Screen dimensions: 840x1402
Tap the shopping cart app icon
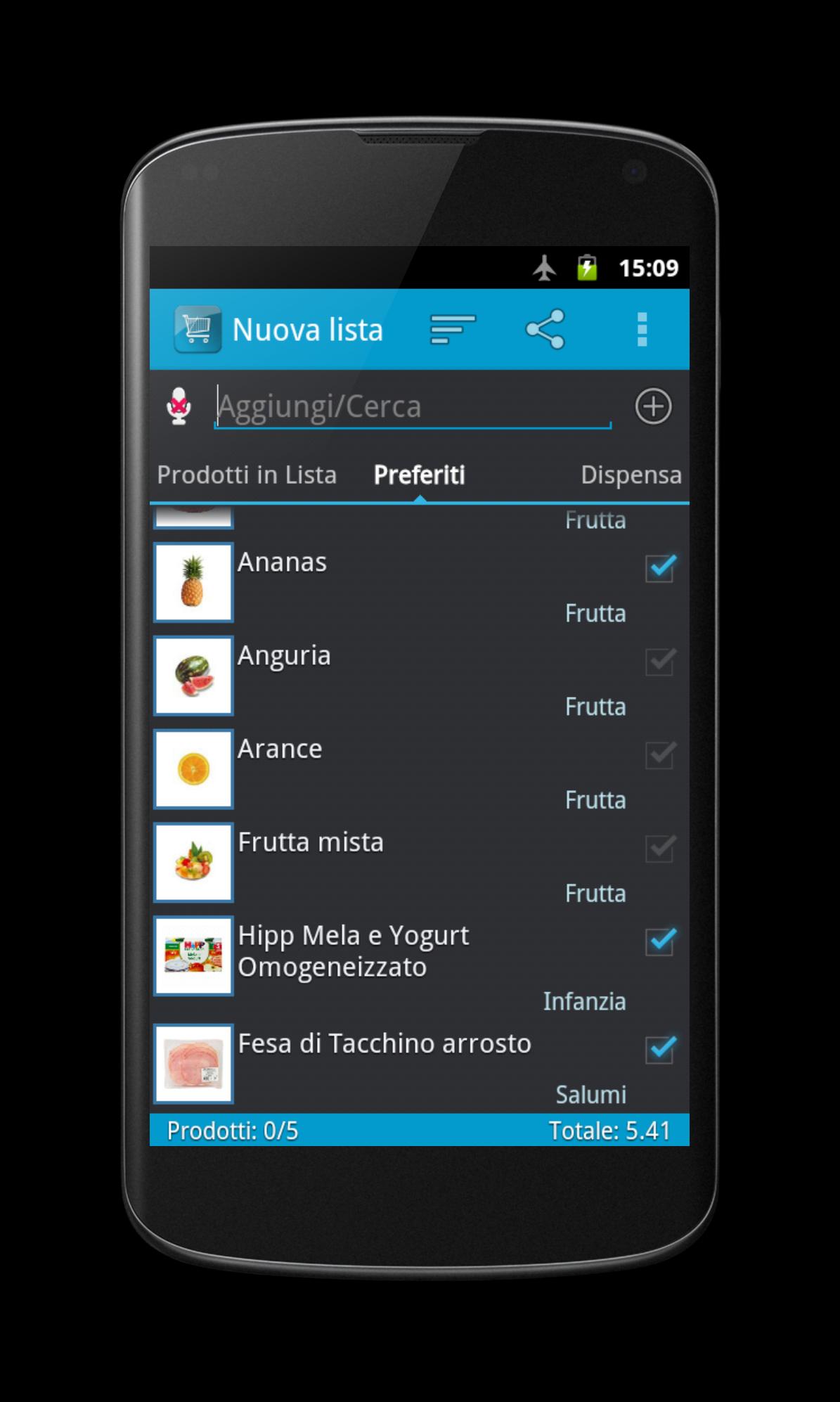[198, 329]
